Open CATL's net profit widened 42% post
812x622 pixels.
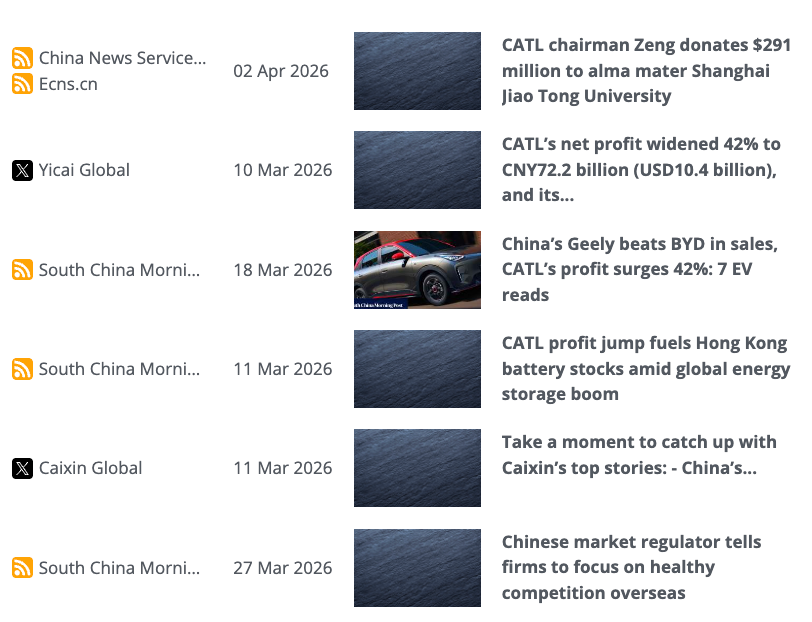pos(641,170)
